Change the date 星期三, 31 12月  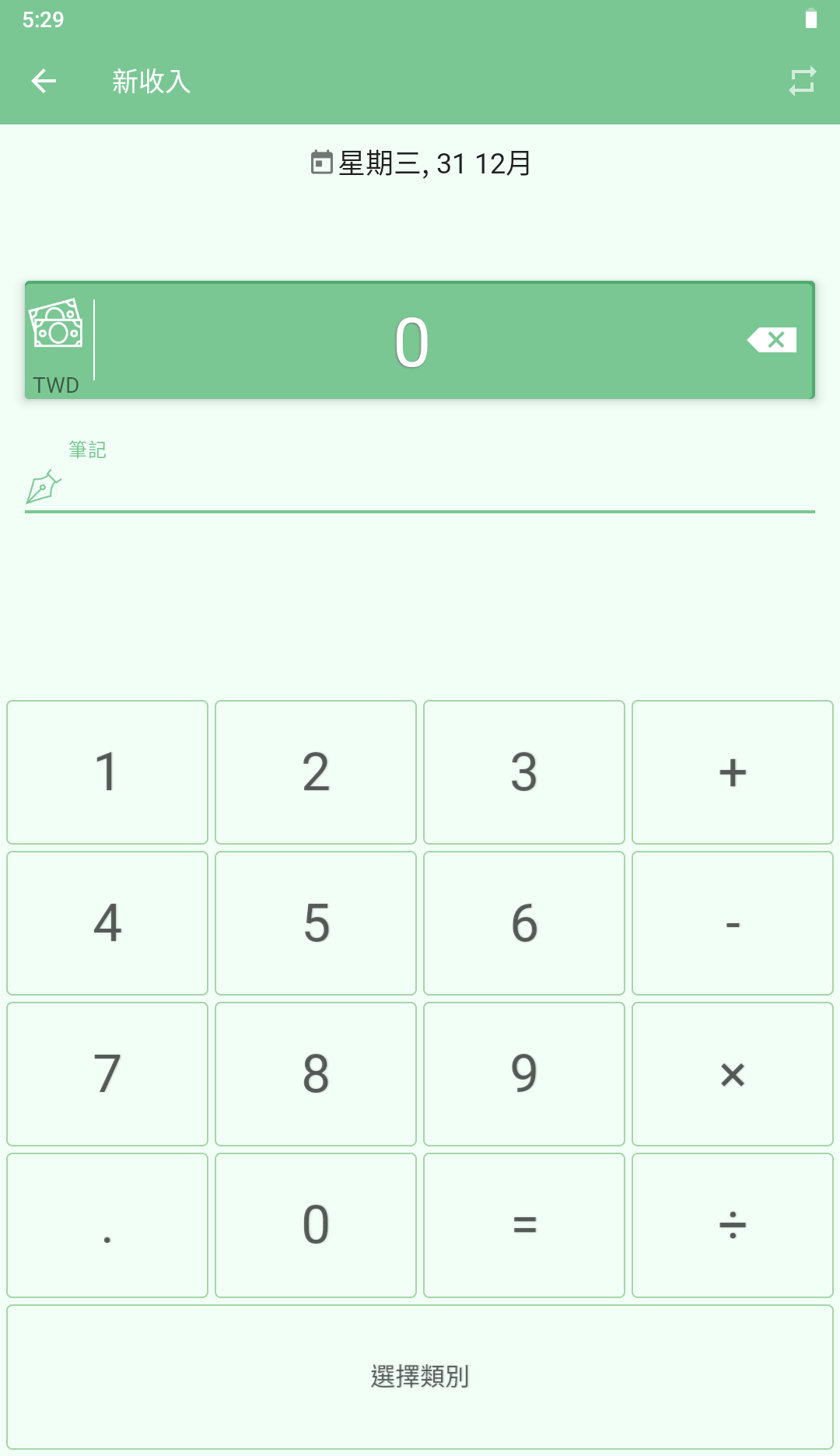[420, 163]
